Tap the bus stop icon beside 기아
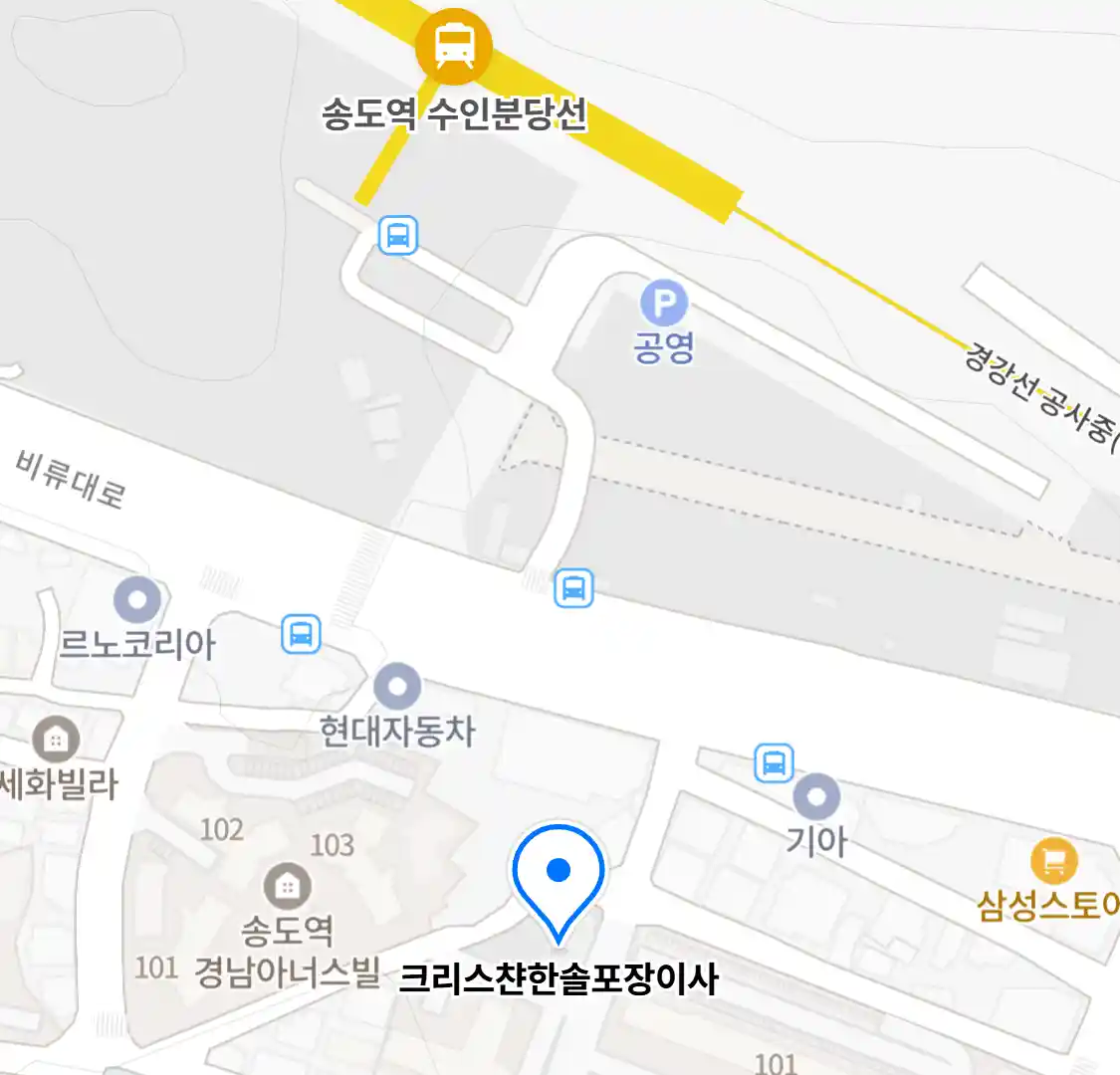This screenshot has width=1120, height=1075. pos(774,763)
